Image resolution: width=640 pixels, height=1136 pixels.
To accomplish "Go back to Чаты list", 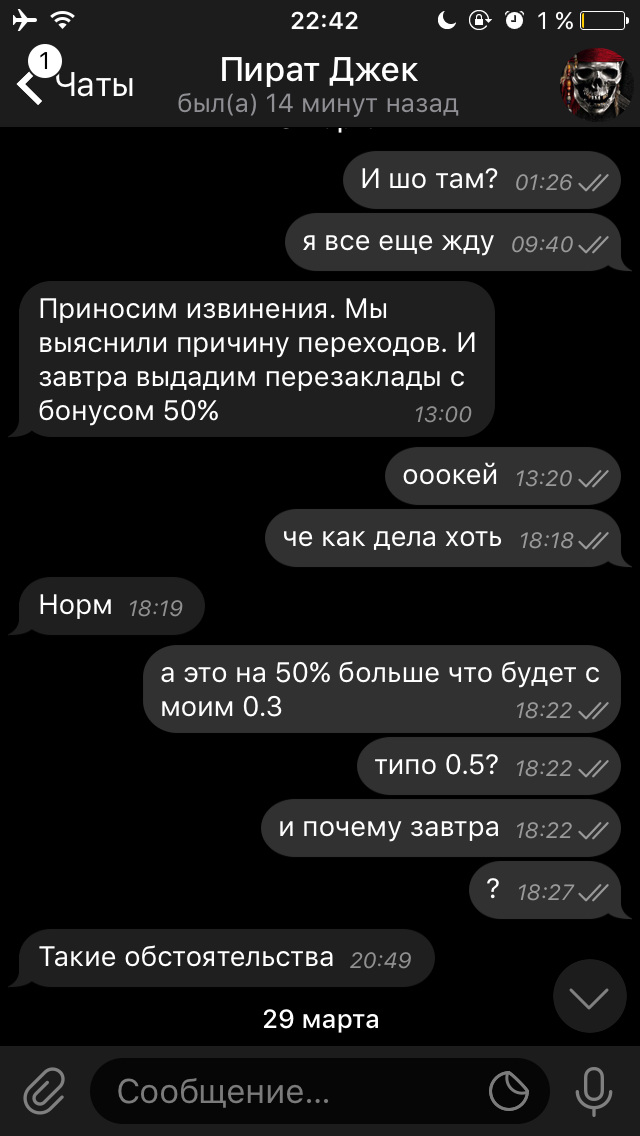I will pyautogui.click(x=75, y=85).
